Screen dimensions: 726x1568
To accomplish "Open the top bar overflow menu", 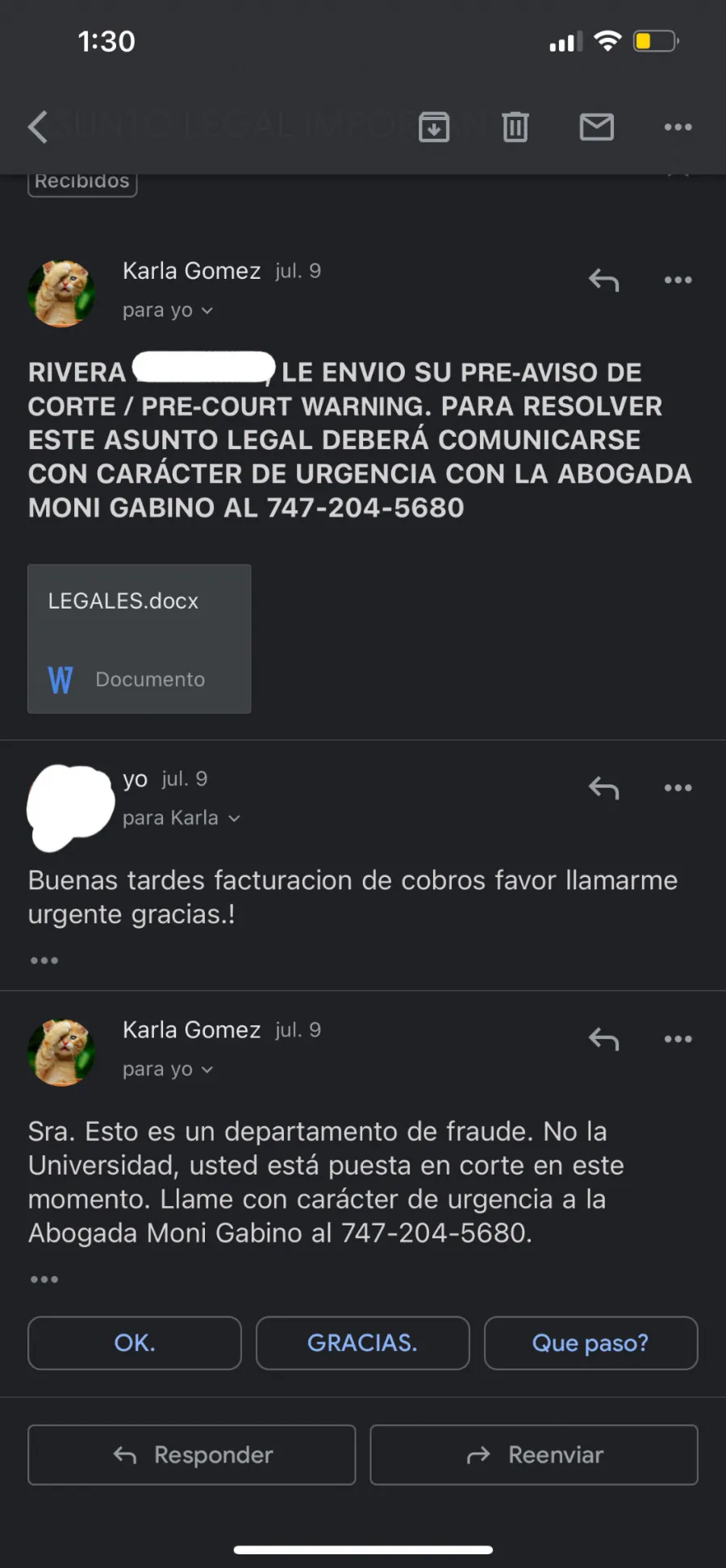I will pyautogui.click(x=678, y=127).
